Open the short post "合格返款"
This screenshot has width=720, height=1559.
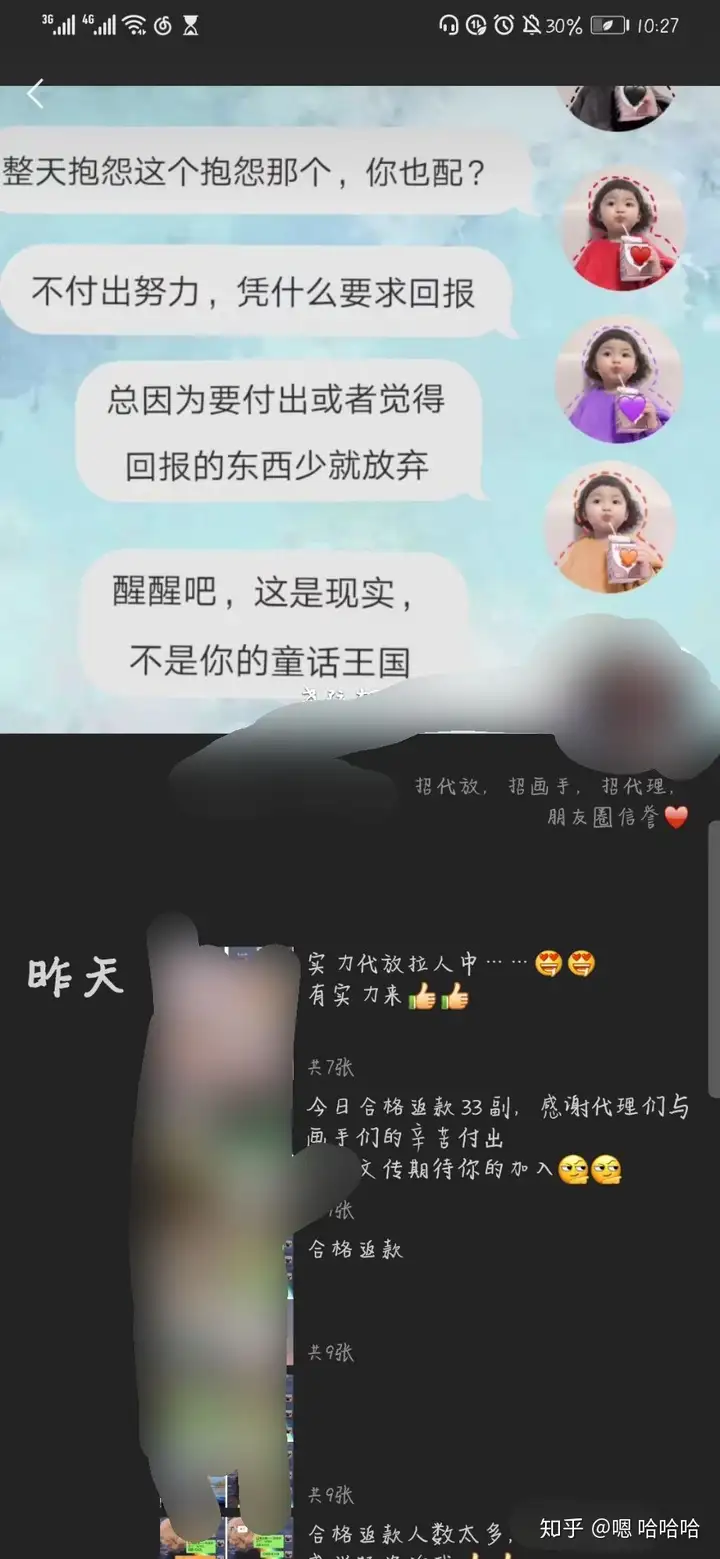[355, 1248]
